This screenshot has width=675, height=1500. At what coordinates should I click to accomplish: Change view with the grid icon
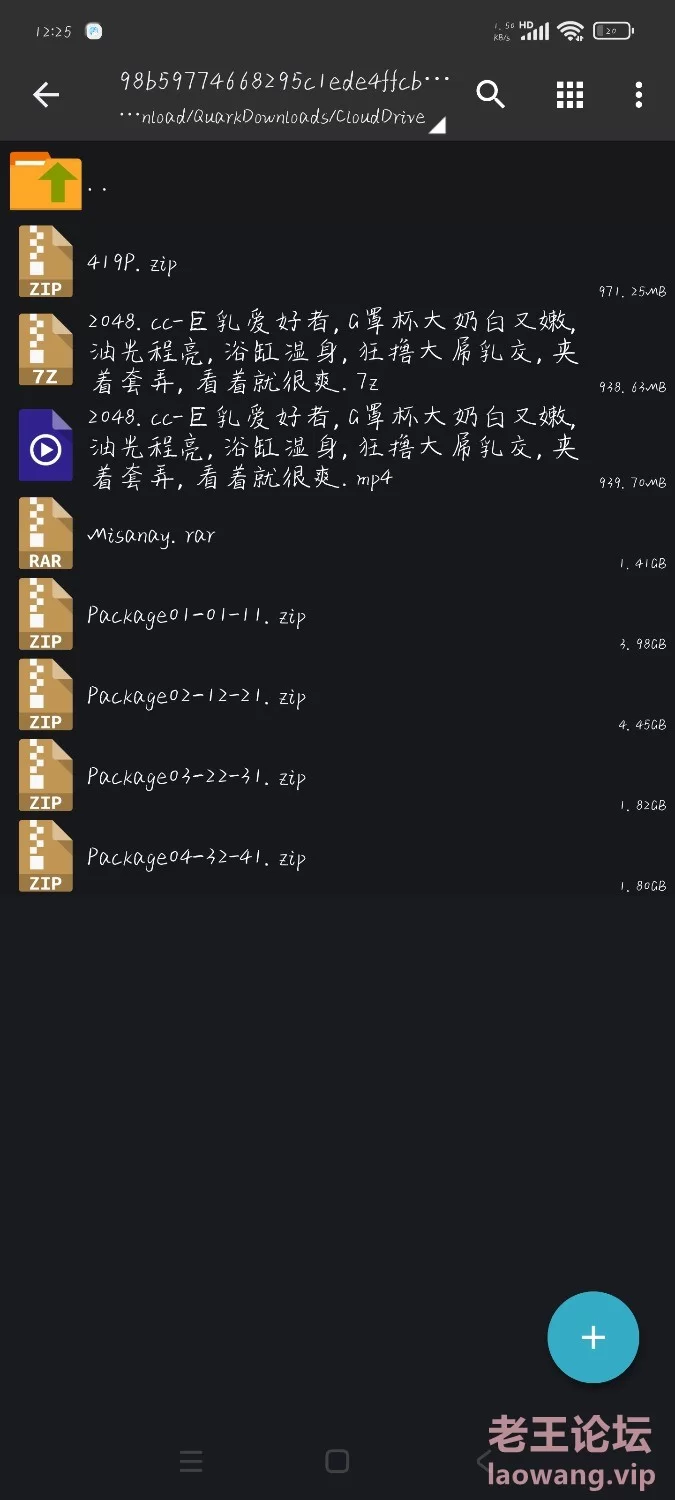[569, 95]
